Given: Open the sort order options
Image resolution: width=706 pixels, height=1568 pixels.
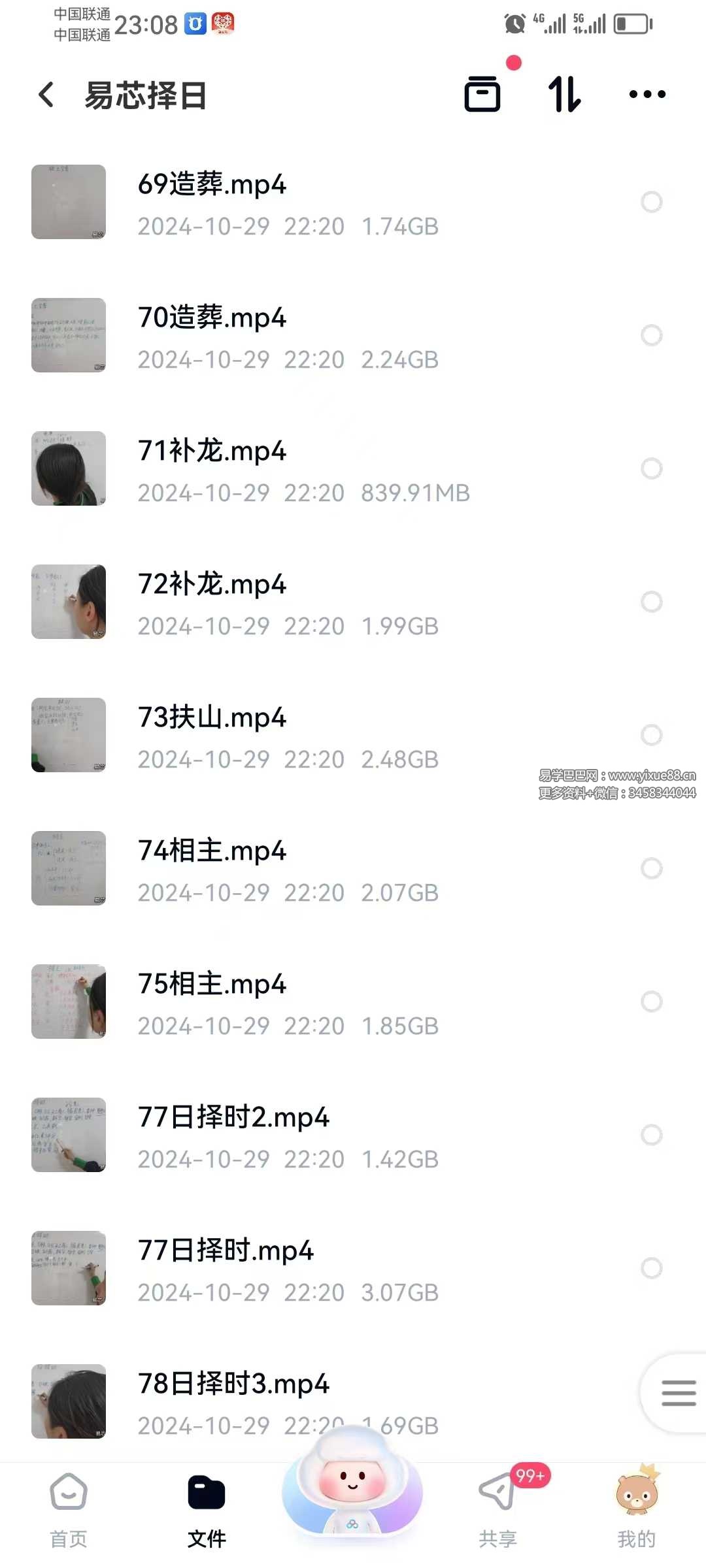Looking at the screenshot, I should pyautogui.click(x=565, y=94).
